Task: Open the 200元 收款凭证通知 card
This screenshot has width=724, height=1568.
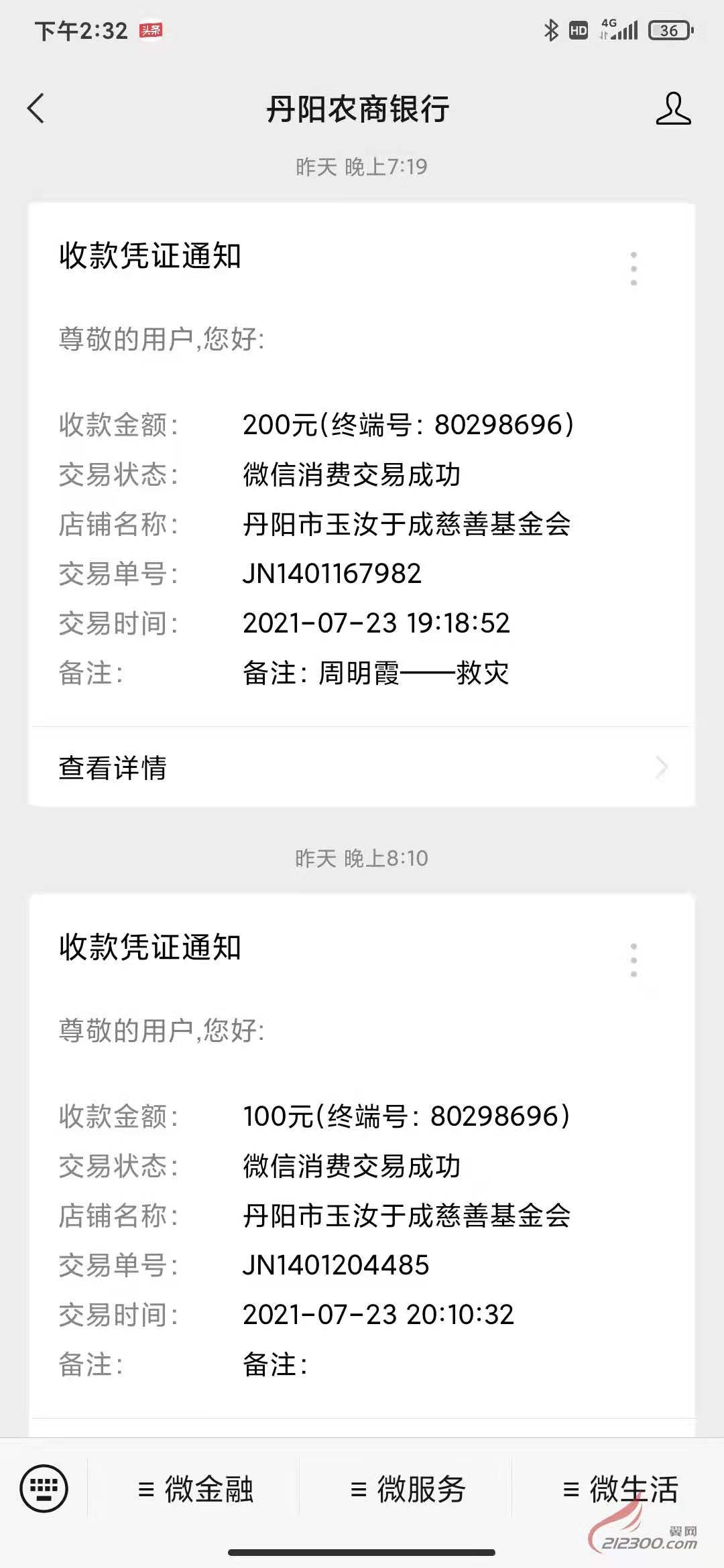Action: click(362, 465)
